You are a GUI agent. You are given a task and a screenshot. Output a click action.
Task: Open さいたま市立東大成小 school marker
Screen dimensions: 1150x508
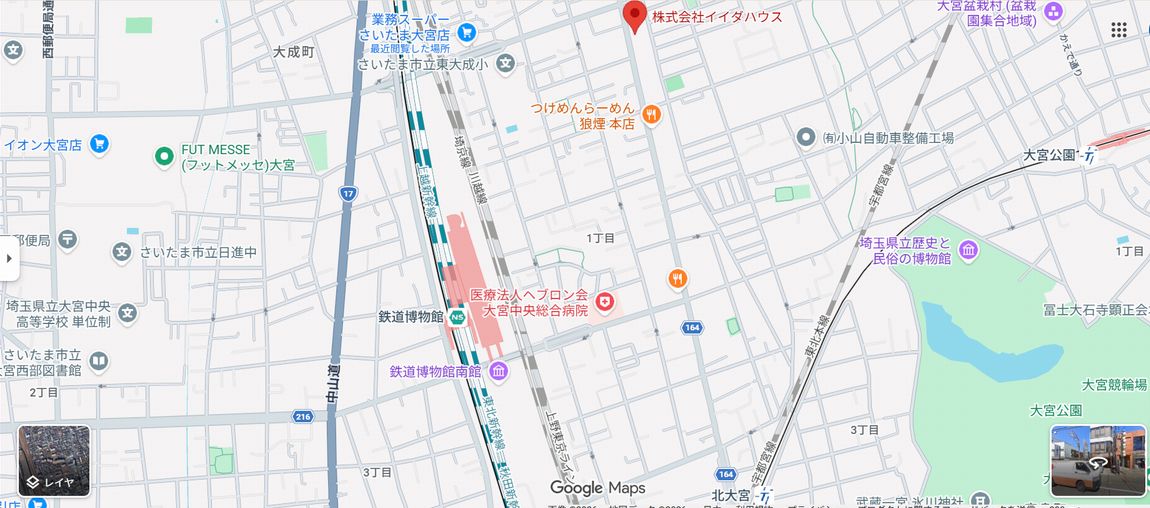[506, 65]
